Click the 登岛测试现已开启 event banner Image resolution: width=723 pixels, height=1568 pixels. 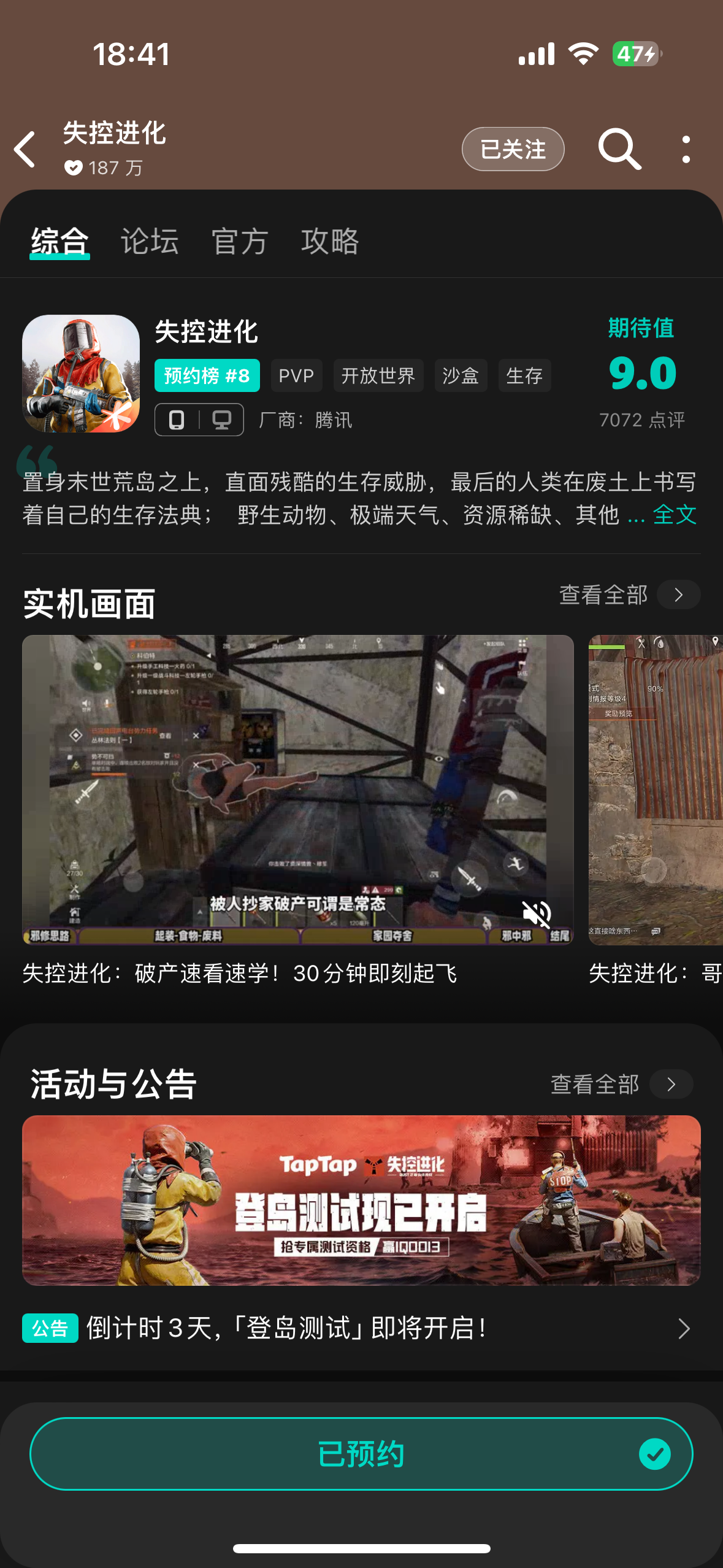pos(361,1201)
